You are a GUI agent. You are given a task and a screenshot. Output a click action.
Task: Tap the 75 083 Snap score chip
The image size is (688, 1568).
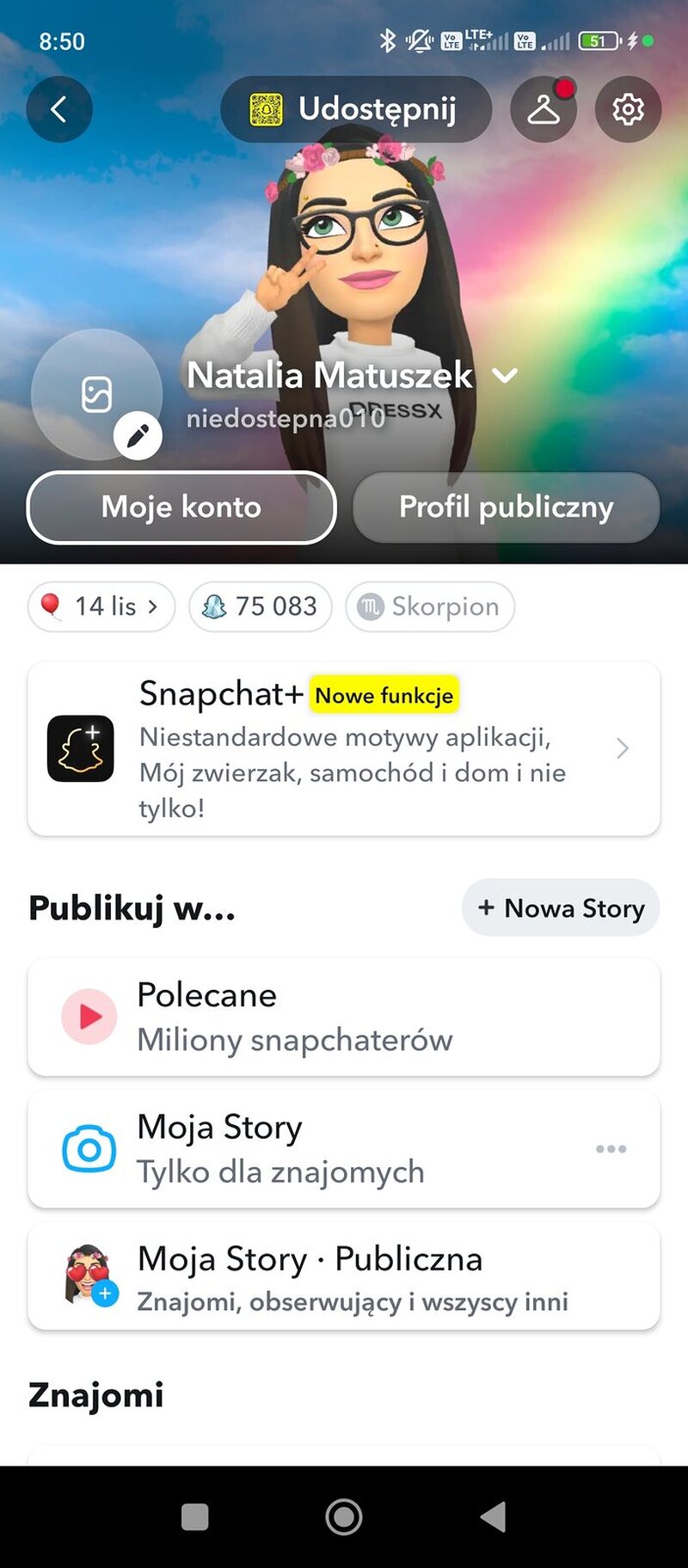[x=261, y=606]
